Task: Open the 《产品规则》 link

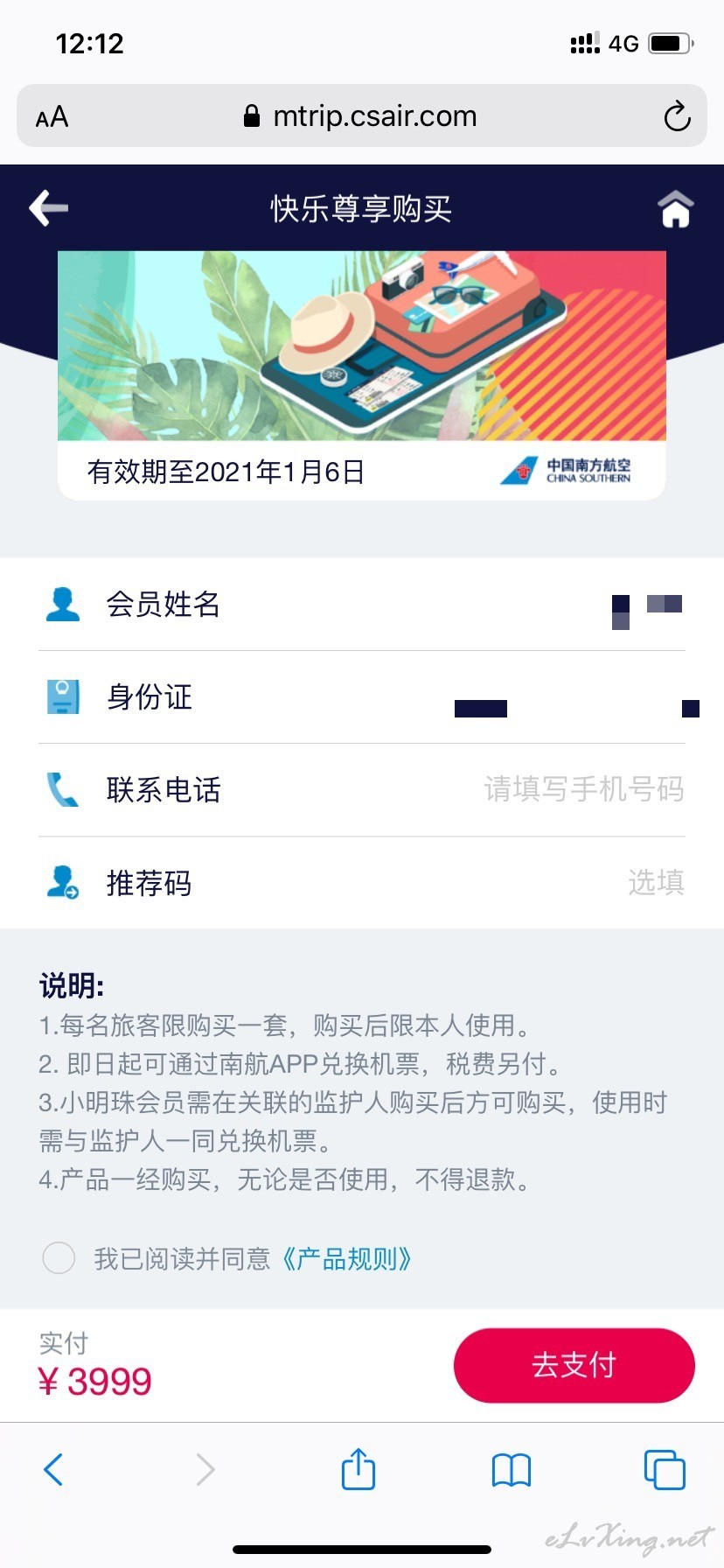Action: [345, 1259]
